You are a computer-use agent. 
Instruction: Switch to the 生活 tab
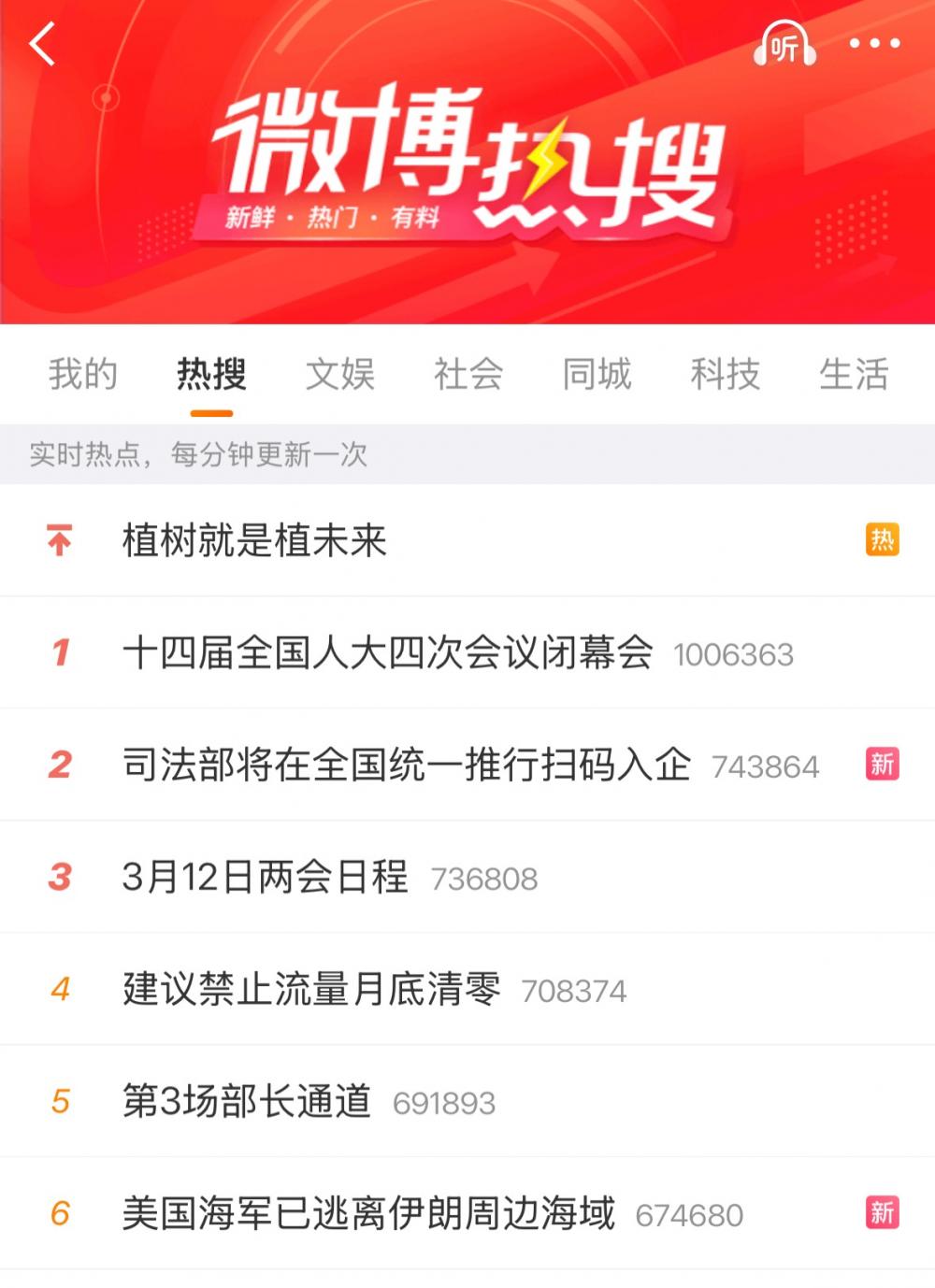853,374
